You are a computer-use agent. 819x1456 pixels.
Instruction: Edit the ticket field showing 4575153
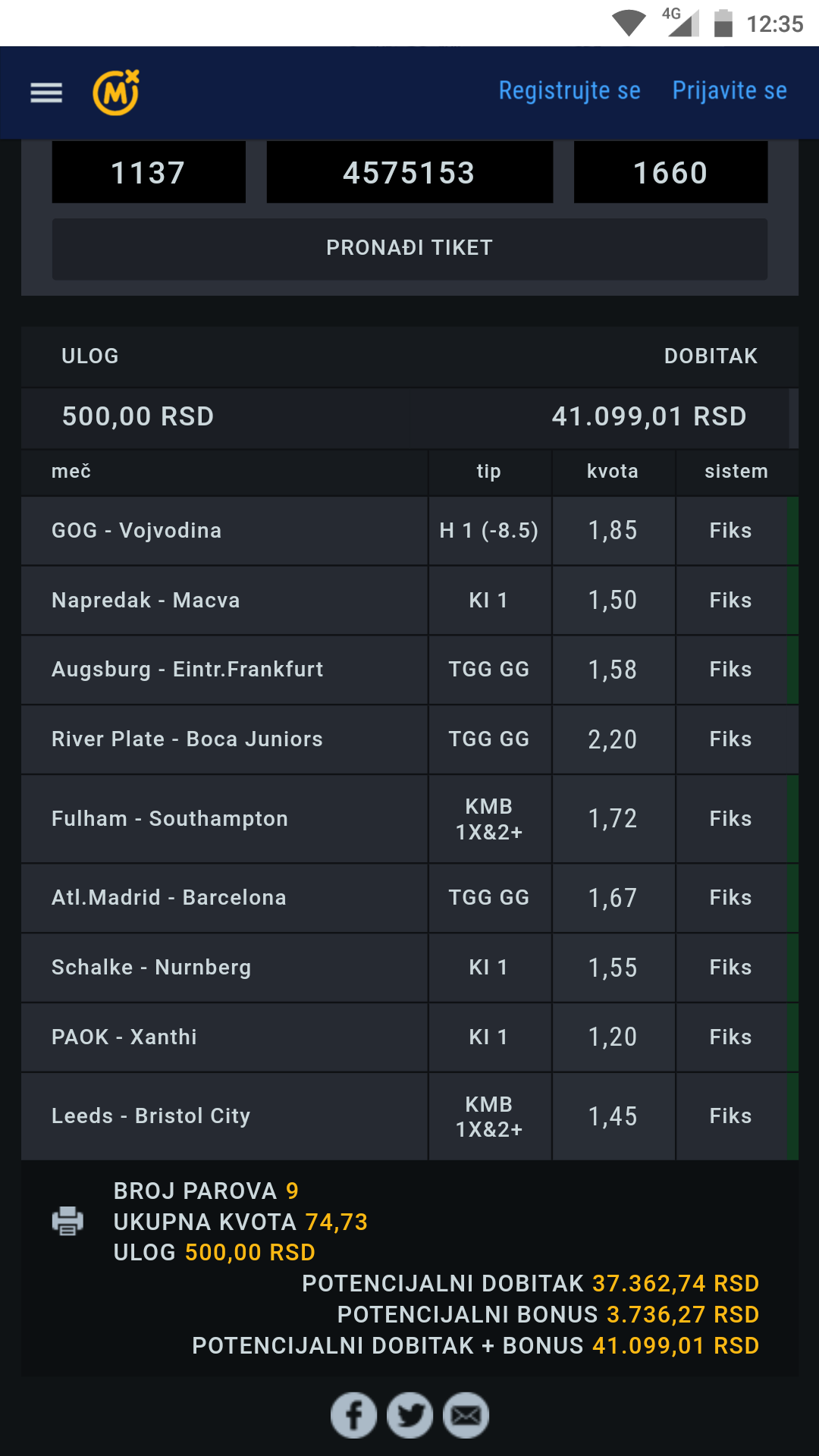pyautogui.click(x=409, y=172)
